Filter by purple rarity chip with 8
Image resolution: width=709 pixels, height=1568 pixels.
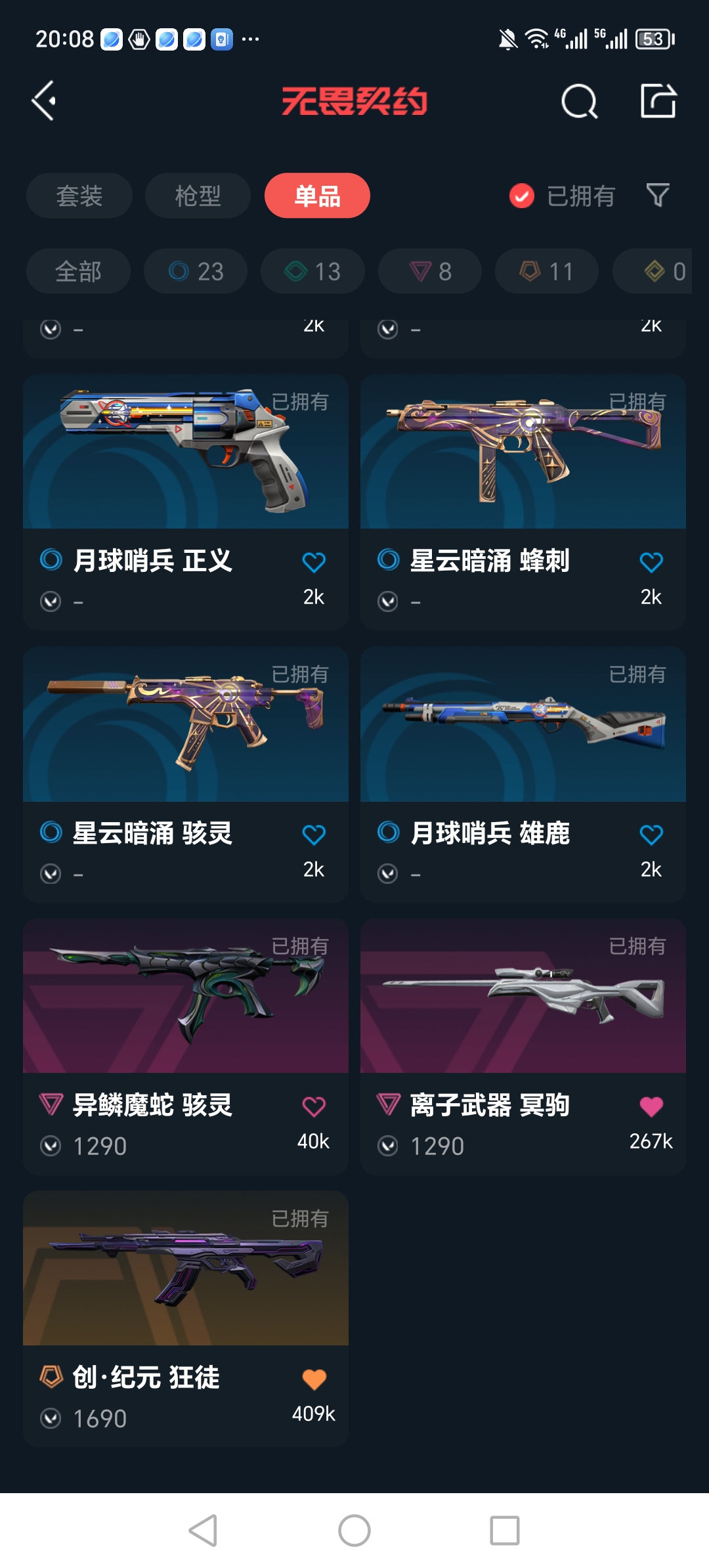pyautogui.click(x=430, y=271)
